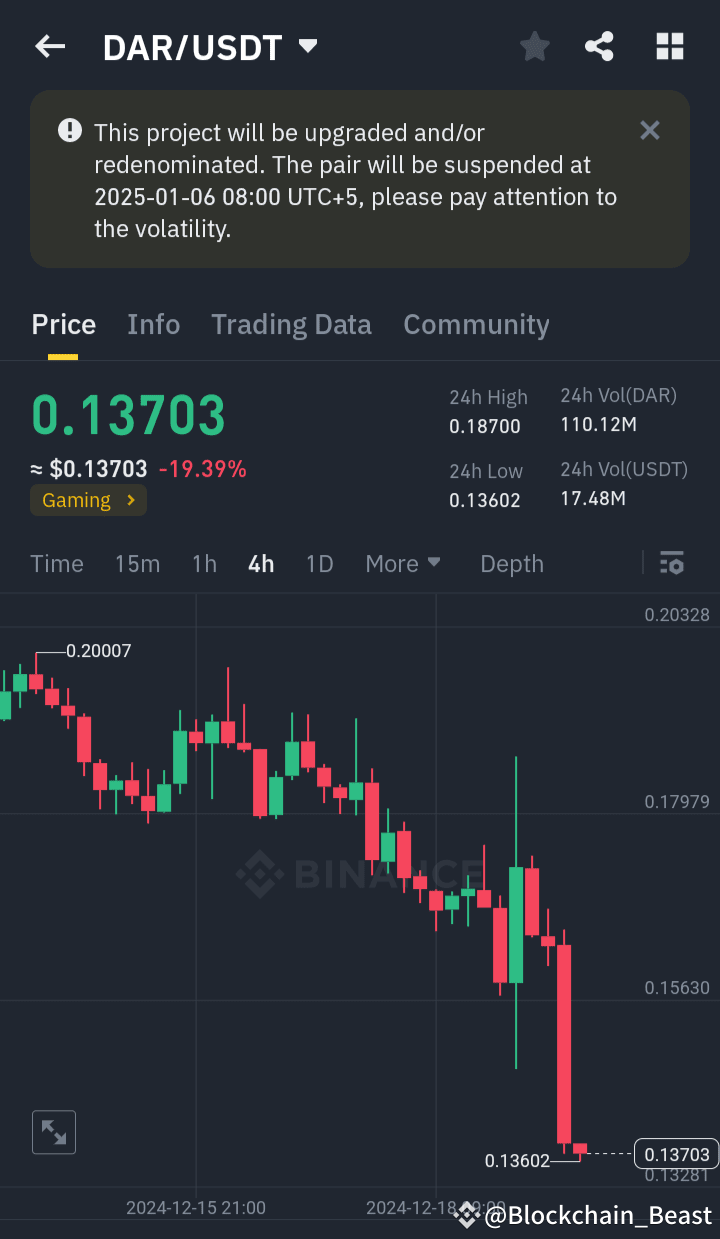Open the markets grid icon
Viewport: 720px width, 1239px height.
[x=669, y=46]
